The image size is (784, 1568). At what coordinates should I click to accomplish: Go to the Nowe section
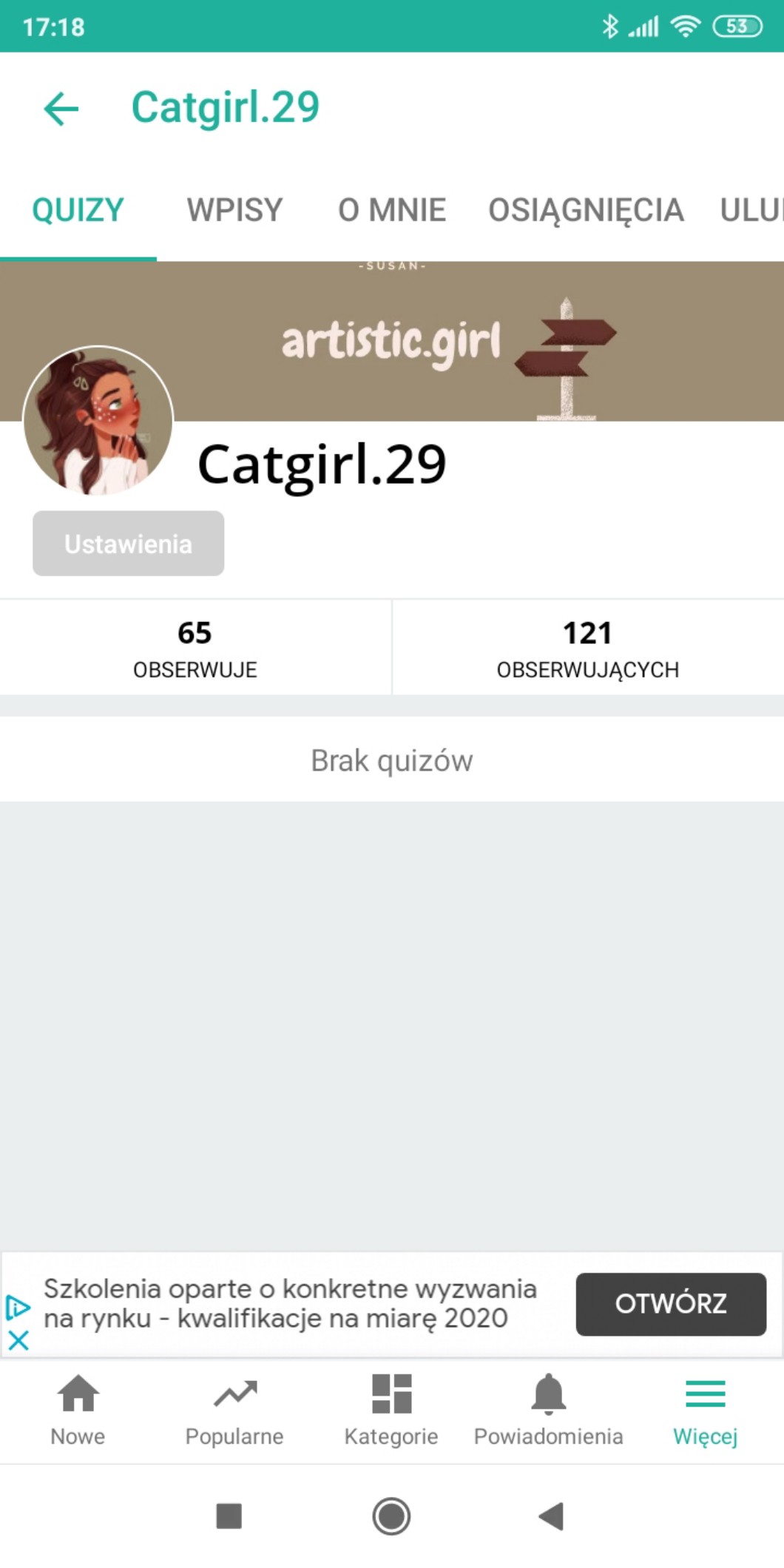point(78,1410)
